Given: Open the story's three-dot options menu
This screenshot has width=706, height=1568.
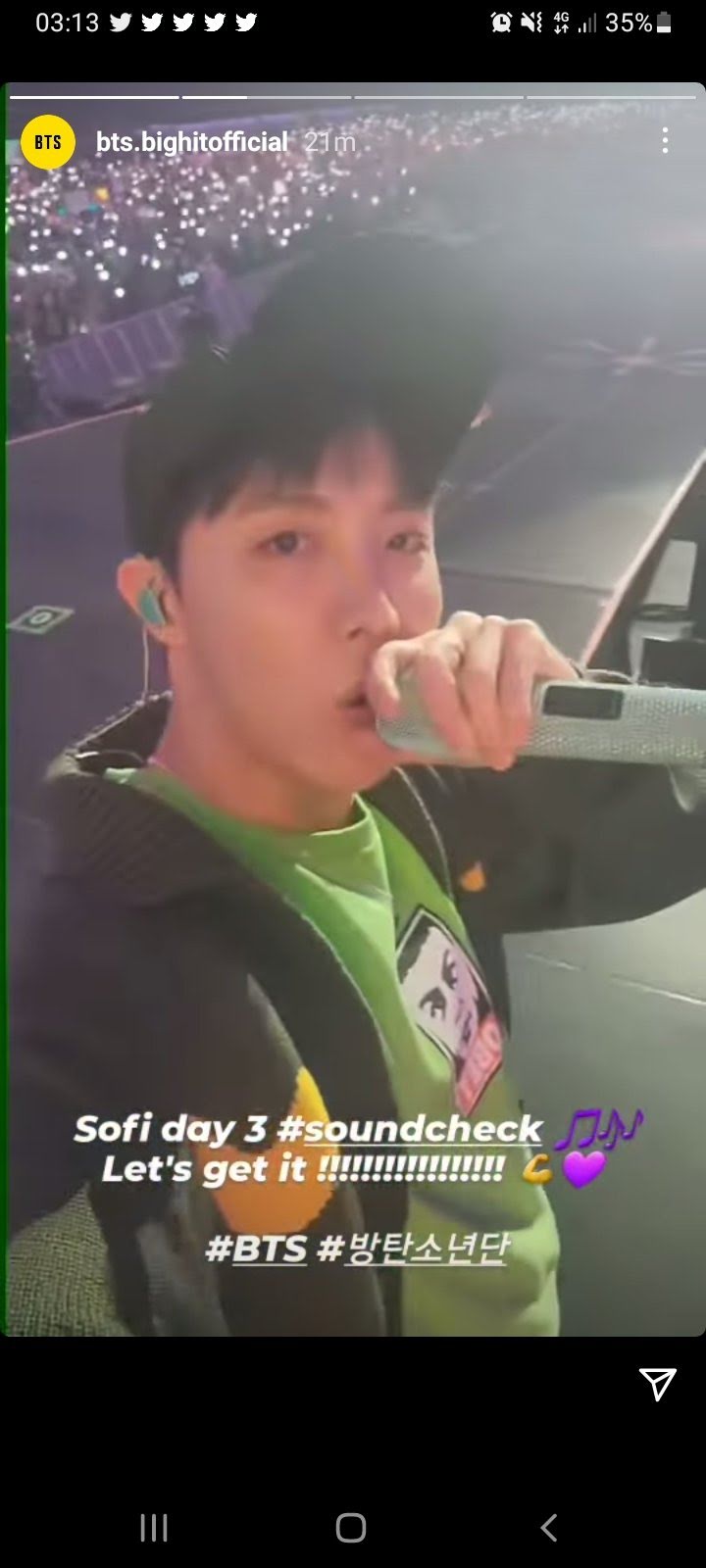Looking at the screenshot, I should click(665, 141).
